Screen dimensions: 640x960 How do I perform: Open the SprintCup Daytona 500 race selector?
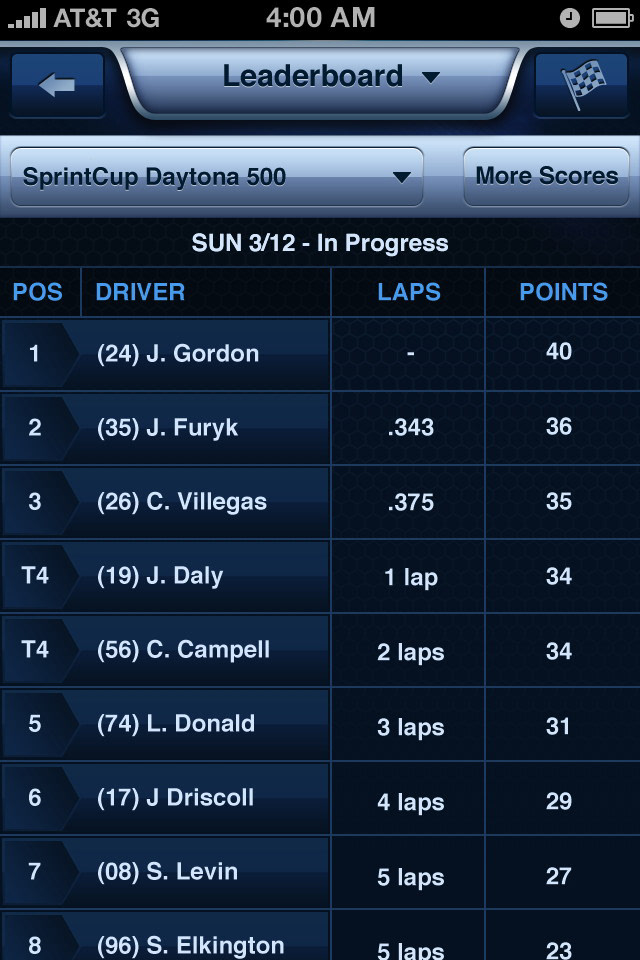[x=217, y=177]
